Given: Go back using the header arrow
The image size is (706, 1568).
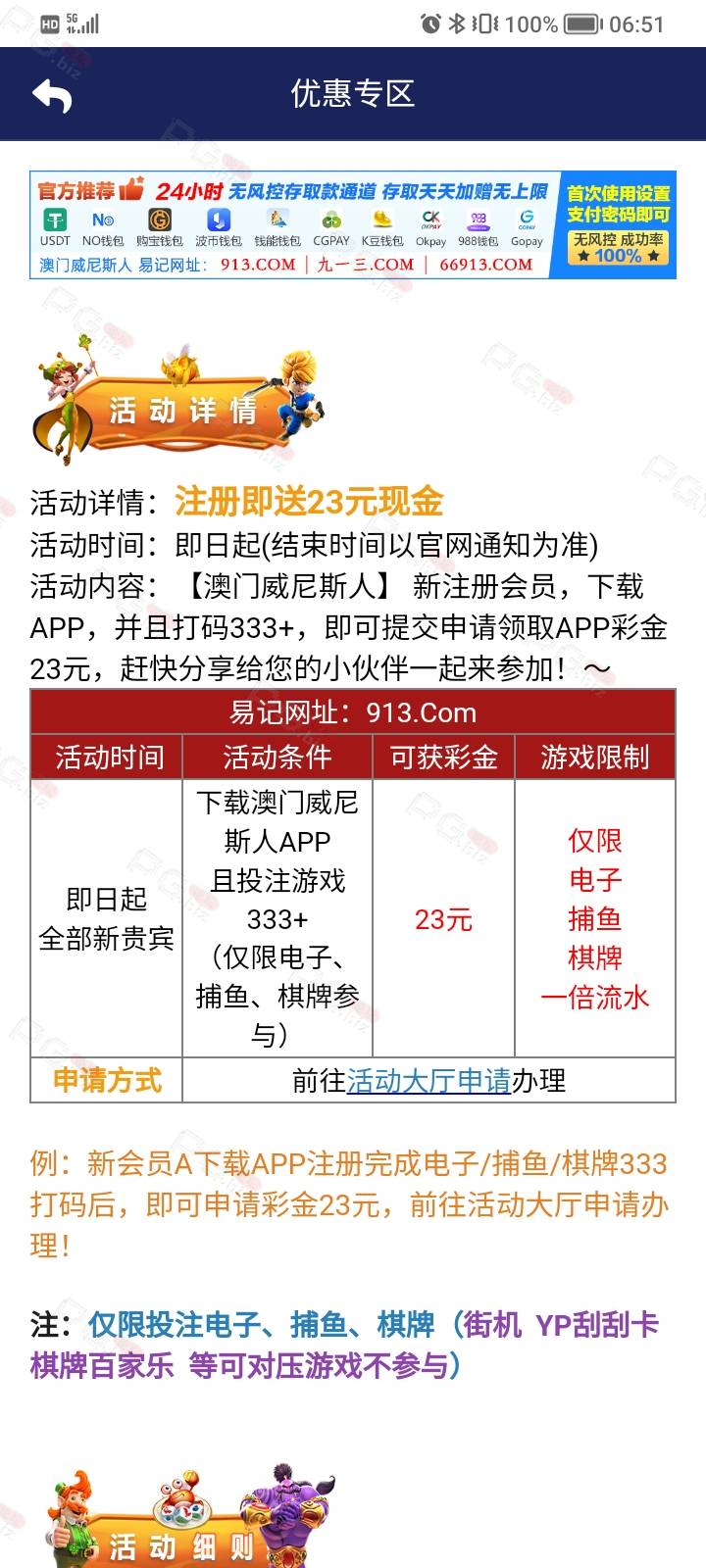Looking at the screenshot, I should (52, 95).
